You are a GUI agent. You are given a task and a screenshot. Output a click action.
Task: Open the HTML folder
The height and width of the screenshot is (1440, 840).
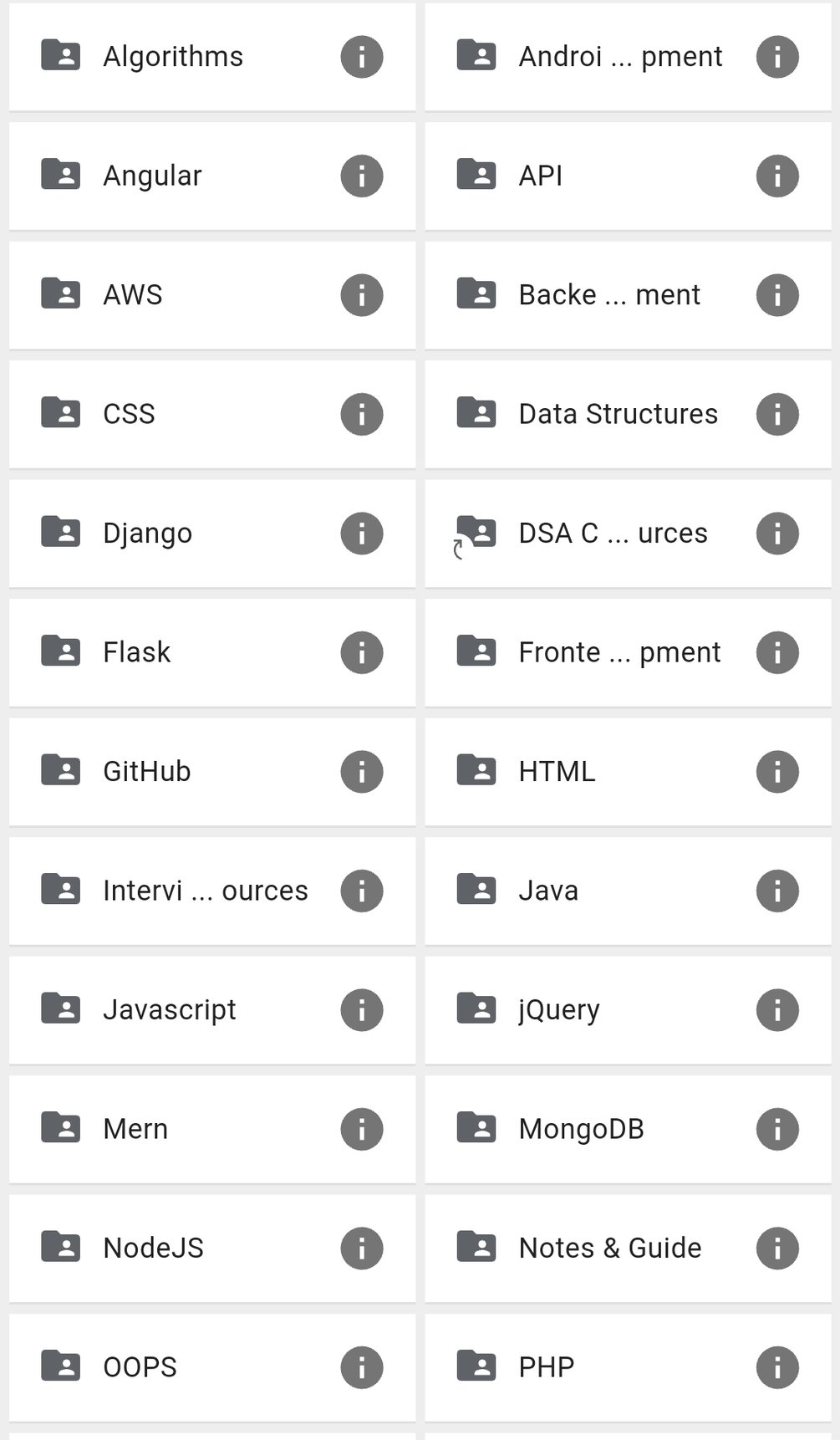pos(557,771)
